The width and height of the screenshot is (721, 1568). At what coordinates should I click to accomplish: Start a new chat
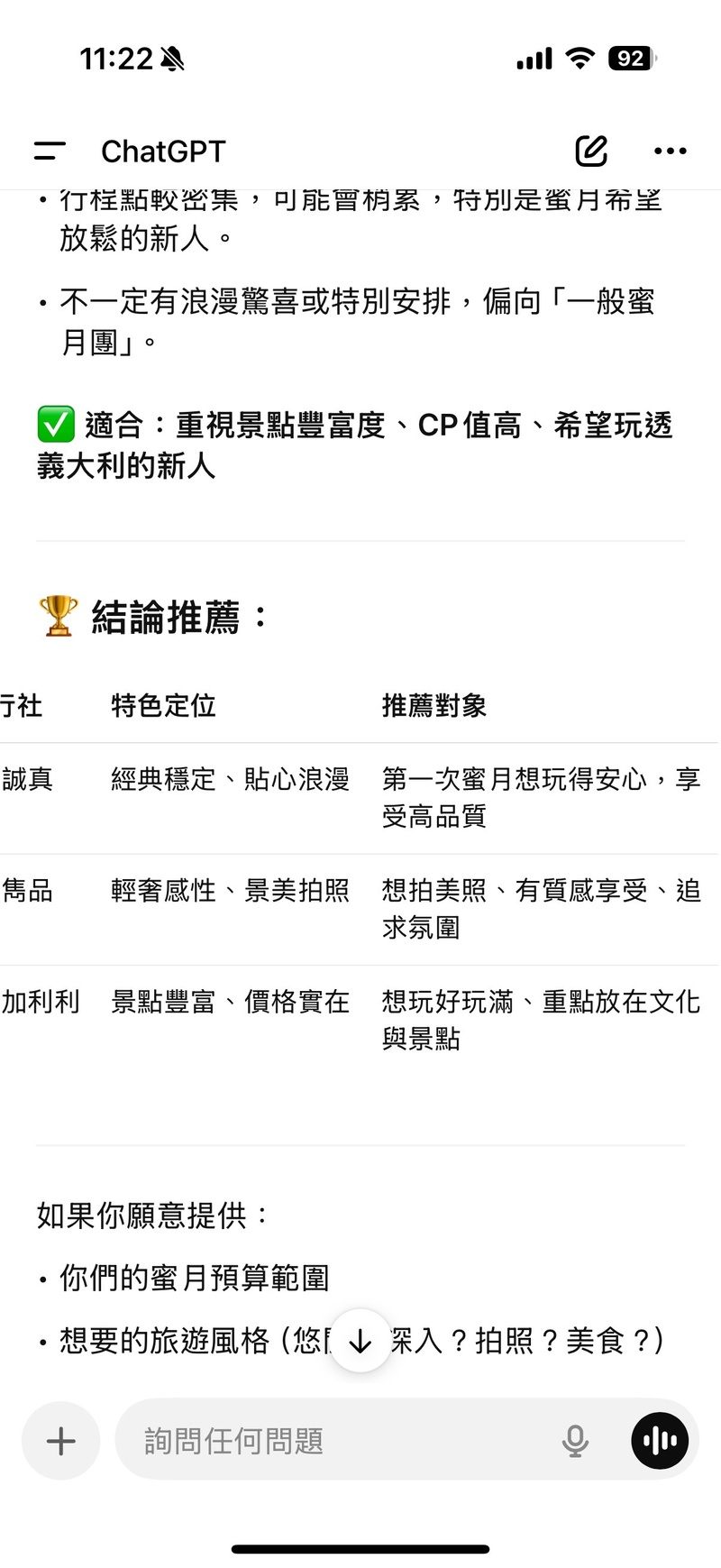(x=591, y=151)
